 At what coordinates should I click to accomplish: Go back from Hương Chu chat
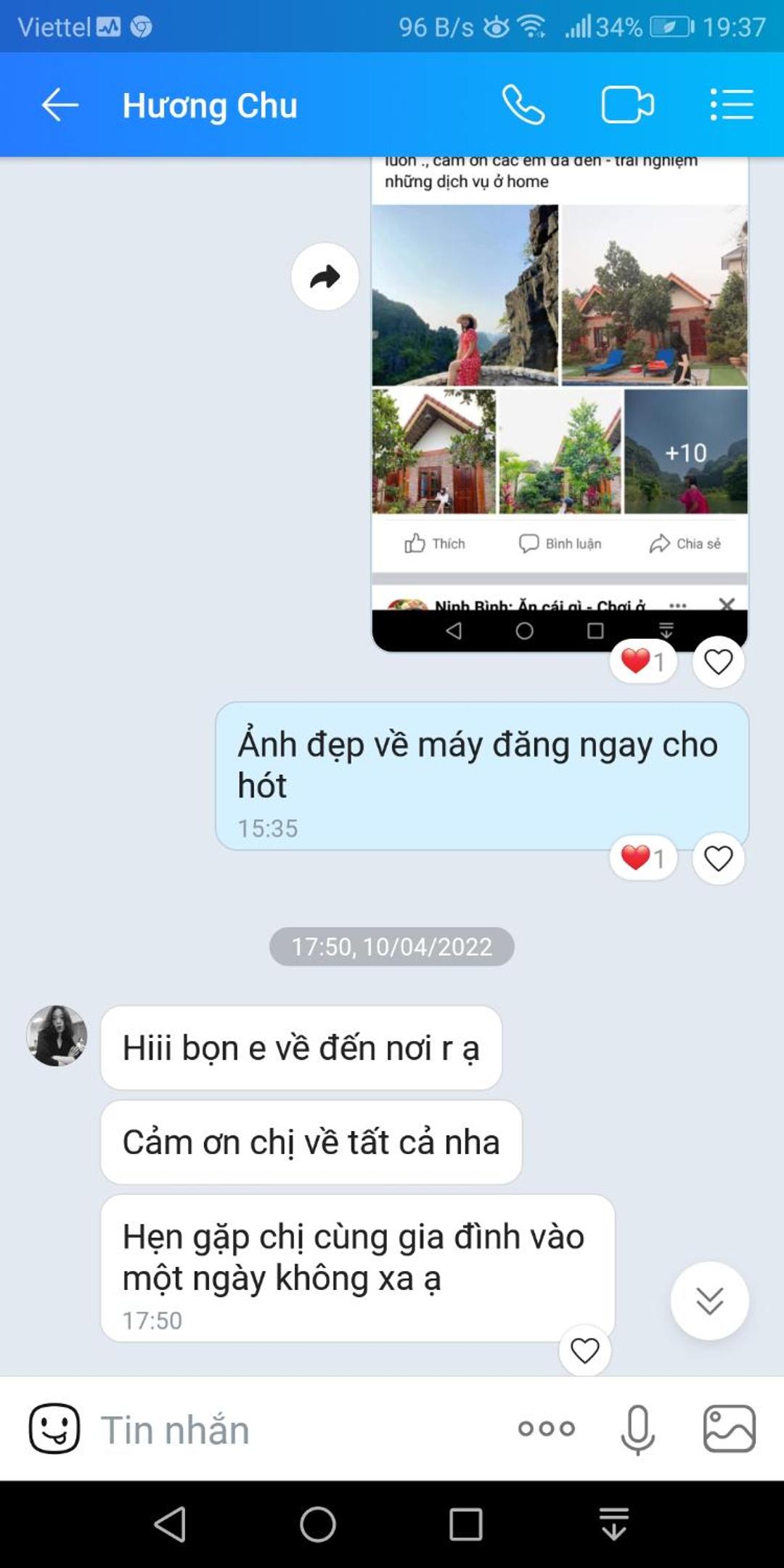60,105
